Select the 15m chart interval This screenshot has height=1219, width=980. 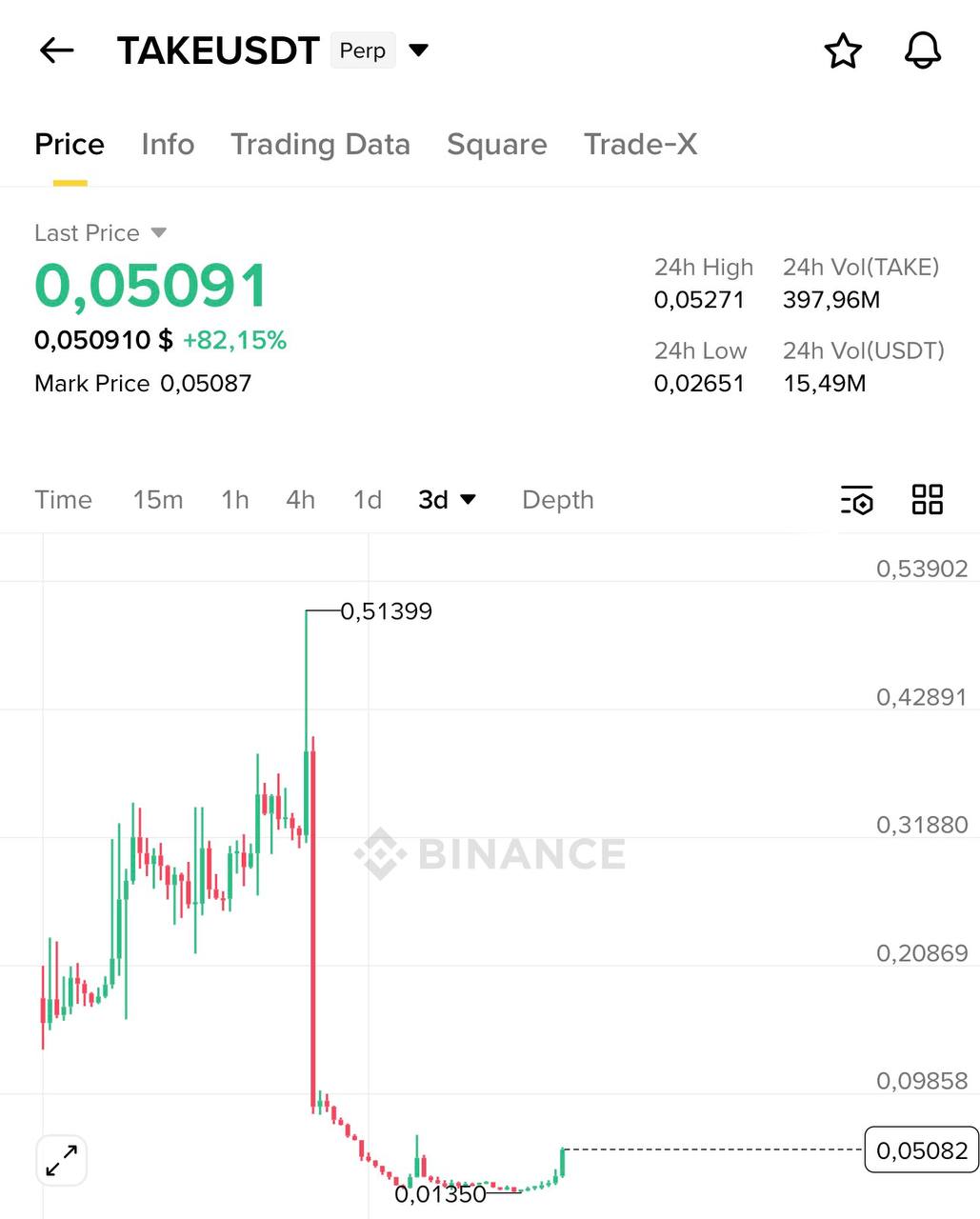(158, 500)
